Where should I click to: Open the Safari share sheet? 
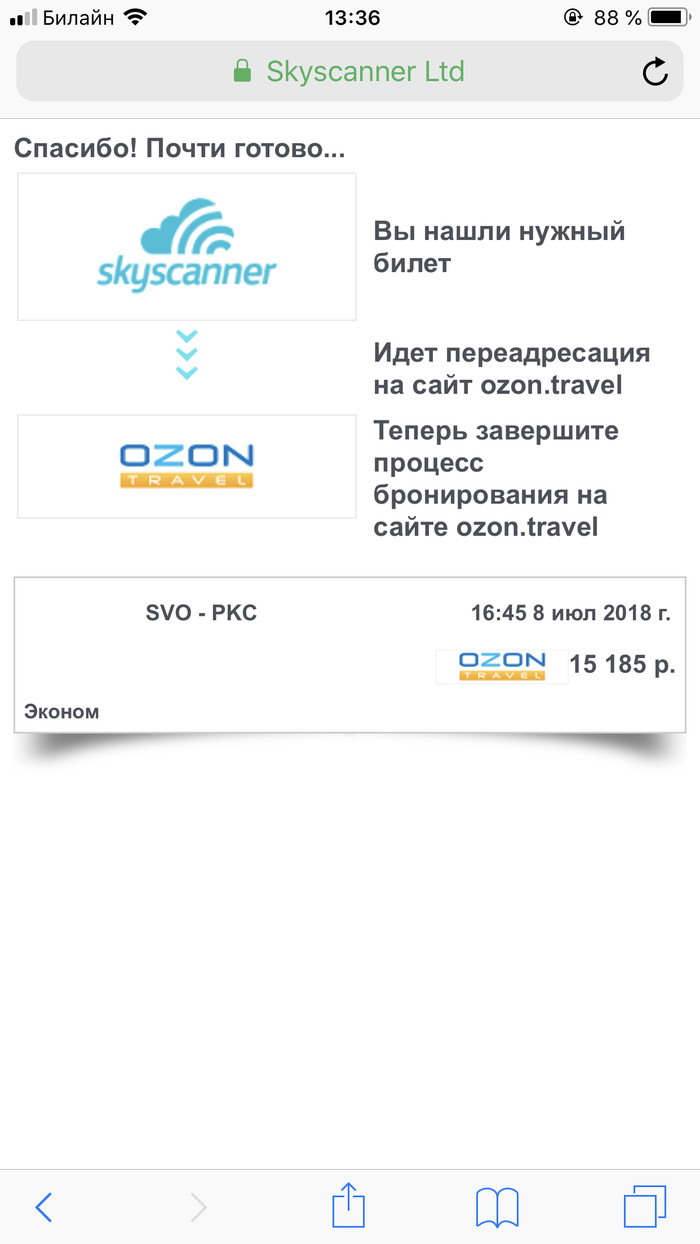pyautogui.click(x=349, y=1205)
